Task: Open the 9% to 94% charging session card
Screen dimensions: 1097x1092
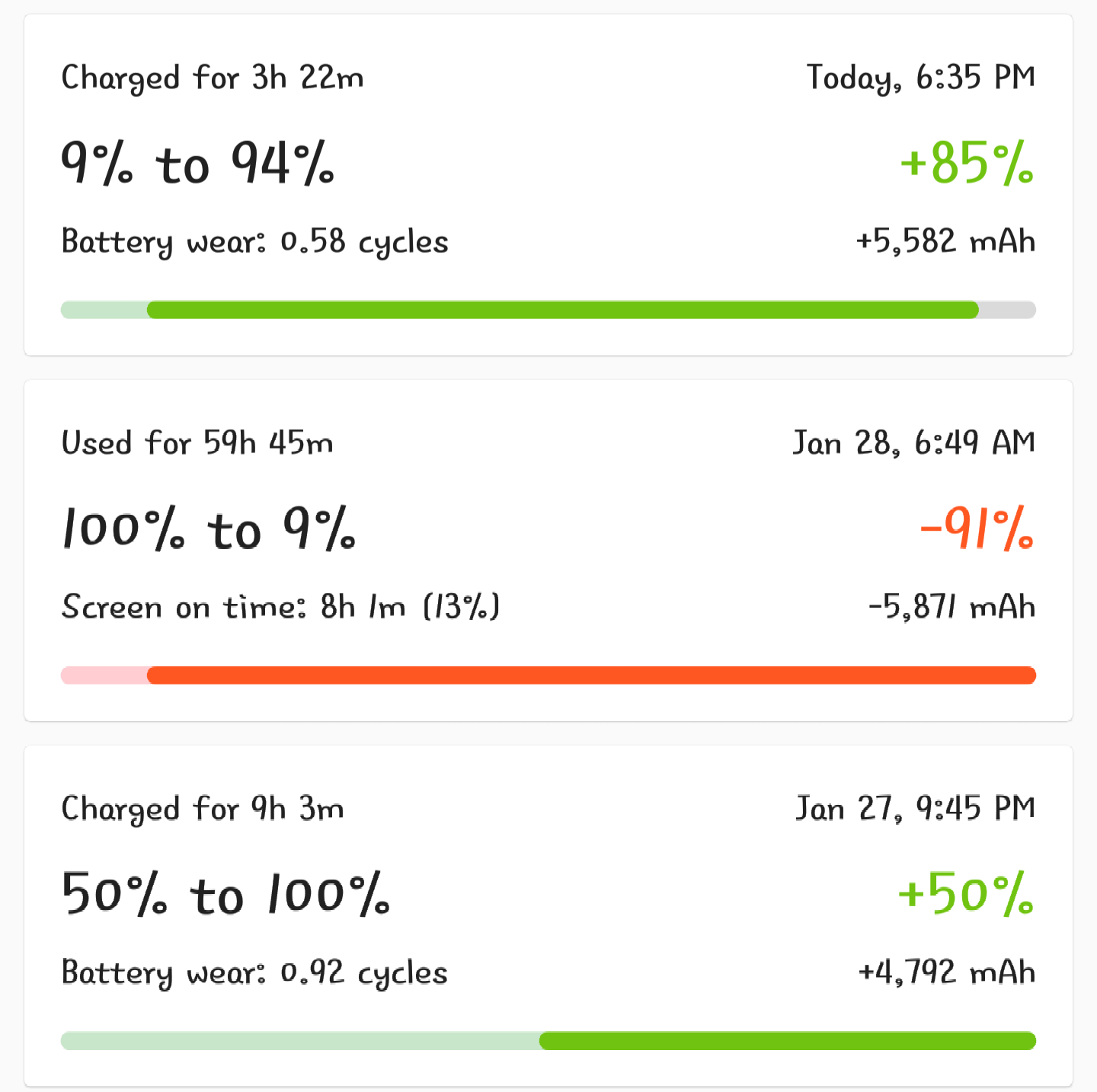Action: click(x=548, y=185)
